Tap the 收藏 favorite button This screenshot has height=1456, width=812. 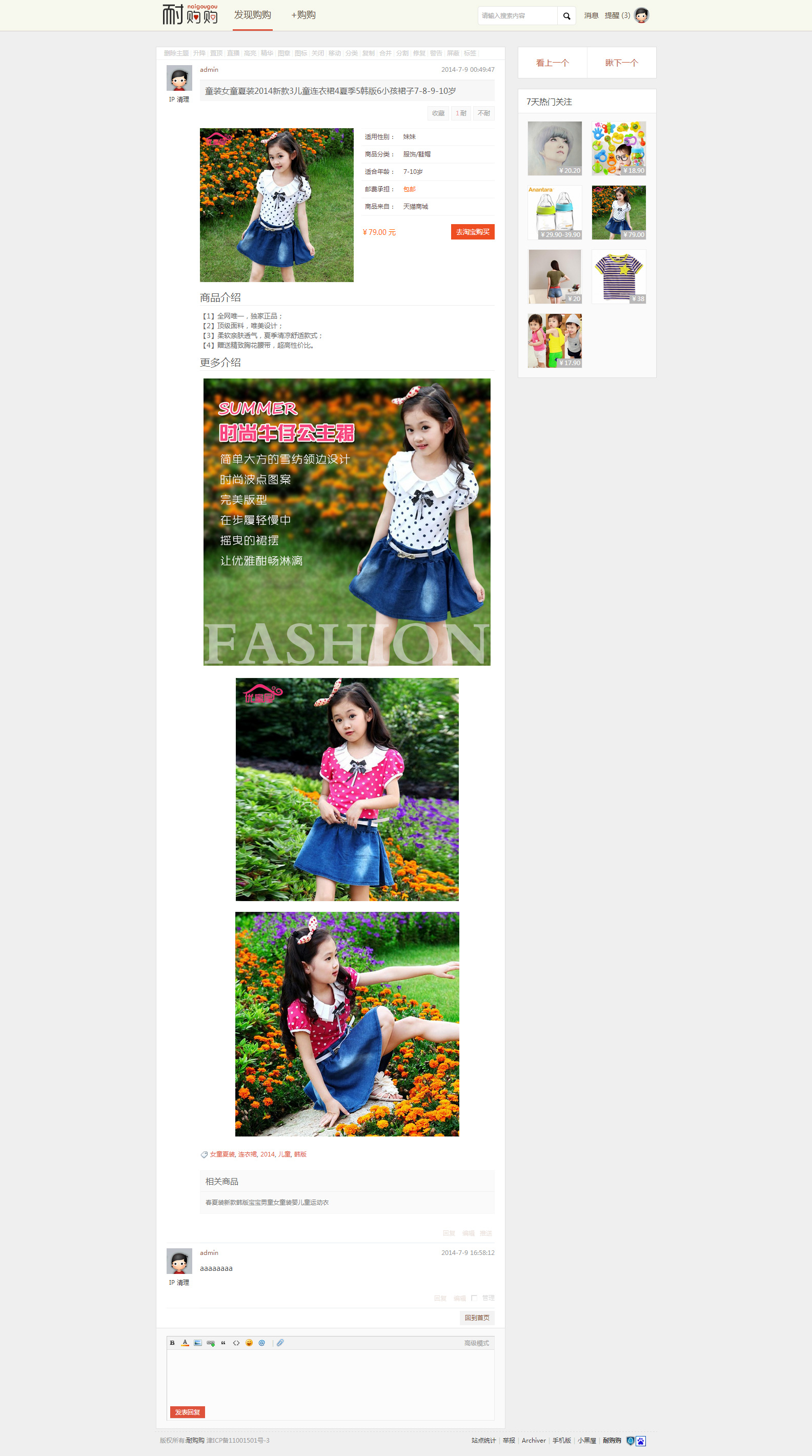438,114
